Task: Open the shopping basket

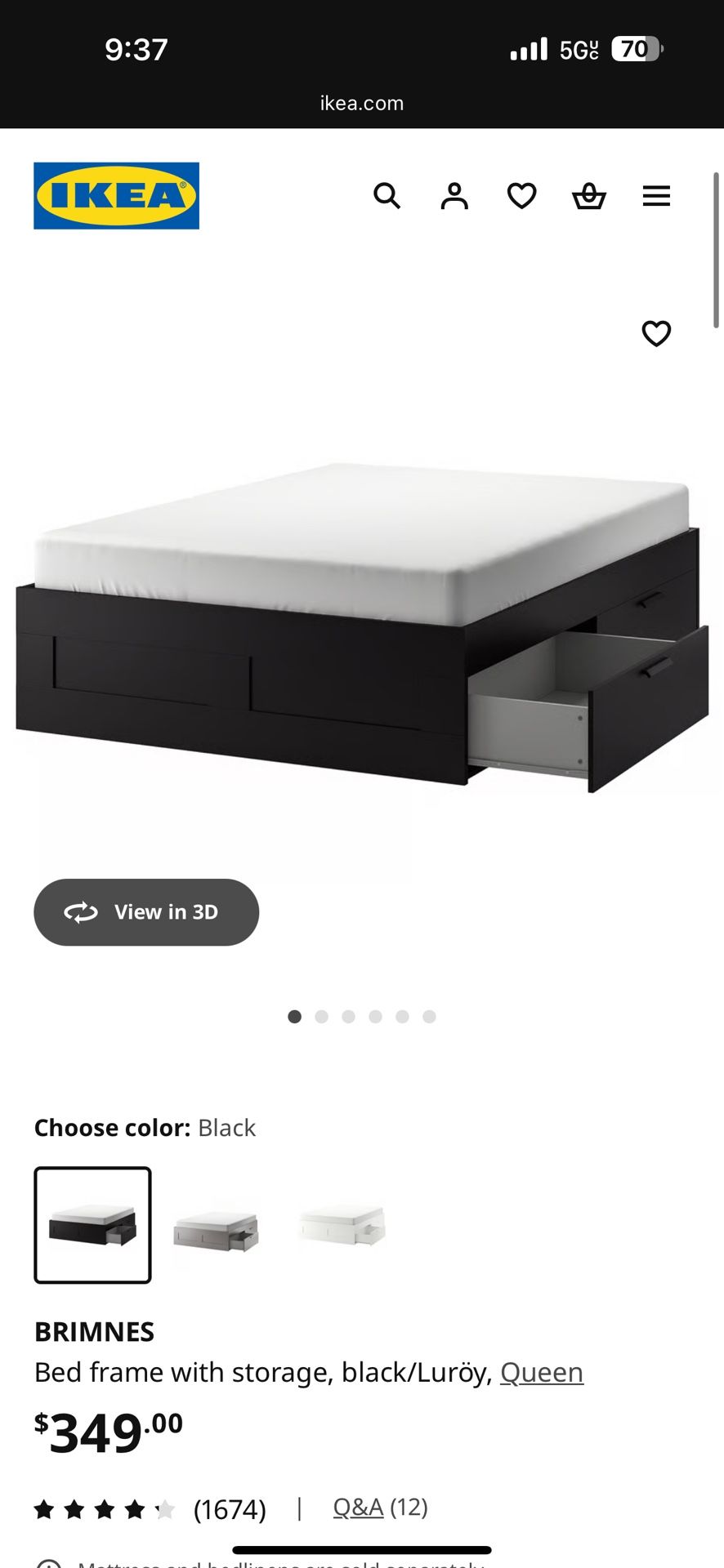Action: click(x=588, y=196)
